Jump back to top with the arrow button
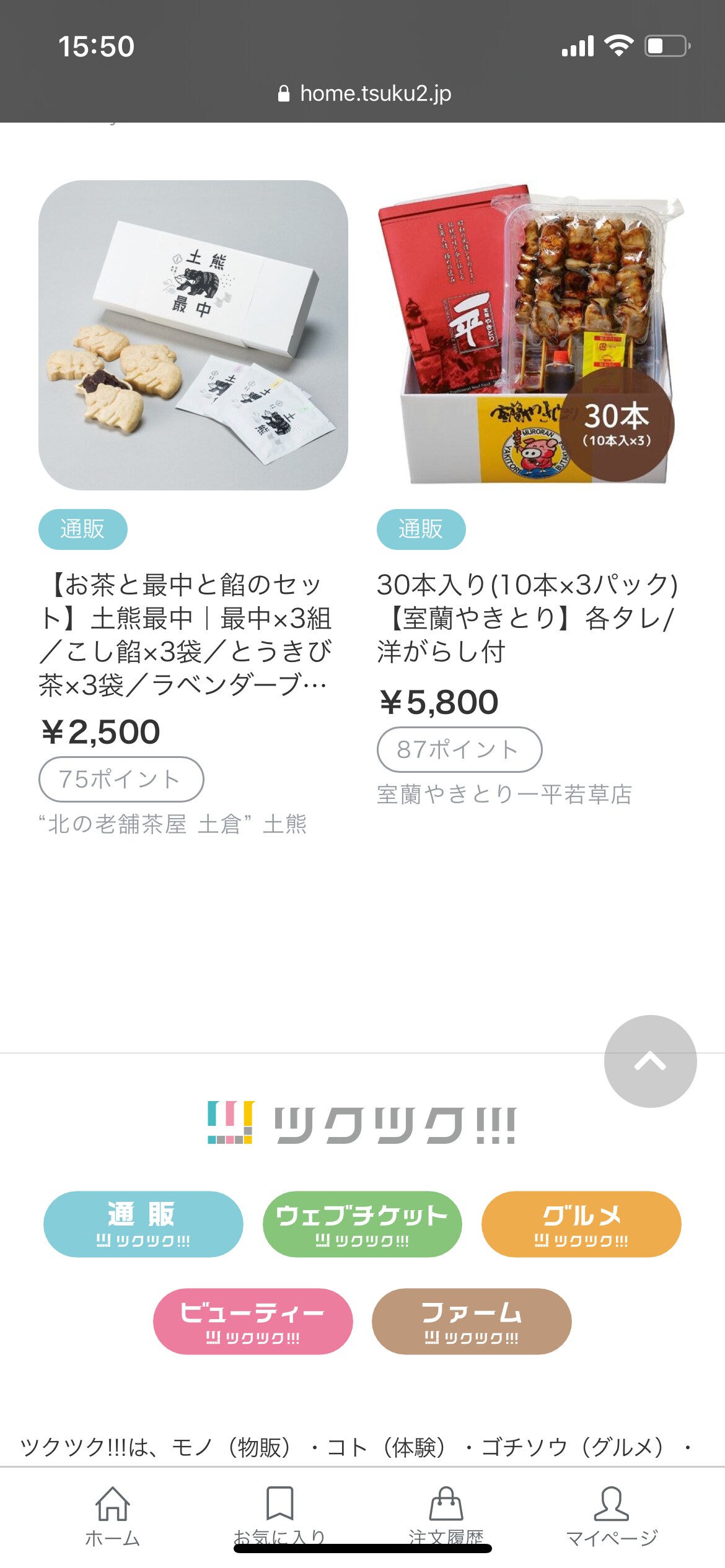The height and width of the screenshot is (1568, 725). tap(650, 1061)
